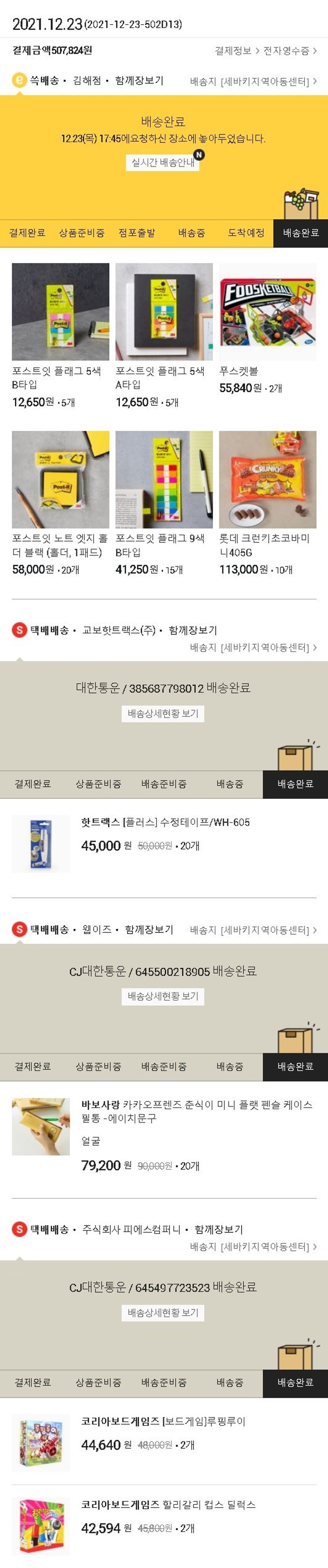The height and width of the screenshot is (1568, 328).
Task: View 포스트잇 플래그 5색 A타입 product
Action: tap(164, 312)
